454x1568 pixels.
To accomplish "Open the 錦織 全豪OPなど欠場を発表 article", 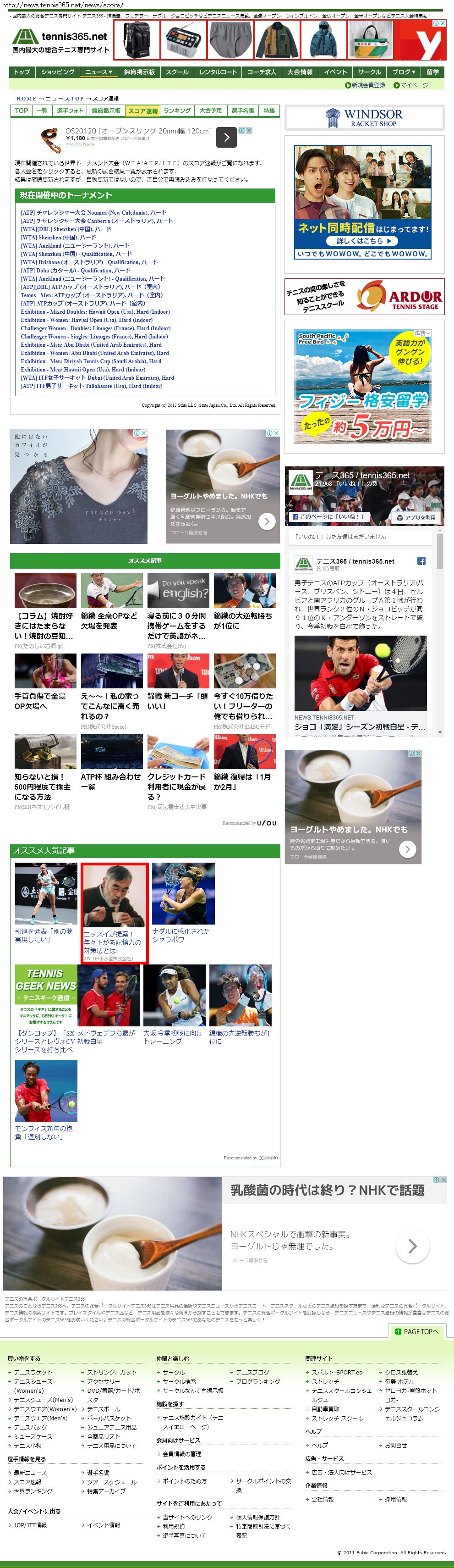I will click(x=109, y=620).
